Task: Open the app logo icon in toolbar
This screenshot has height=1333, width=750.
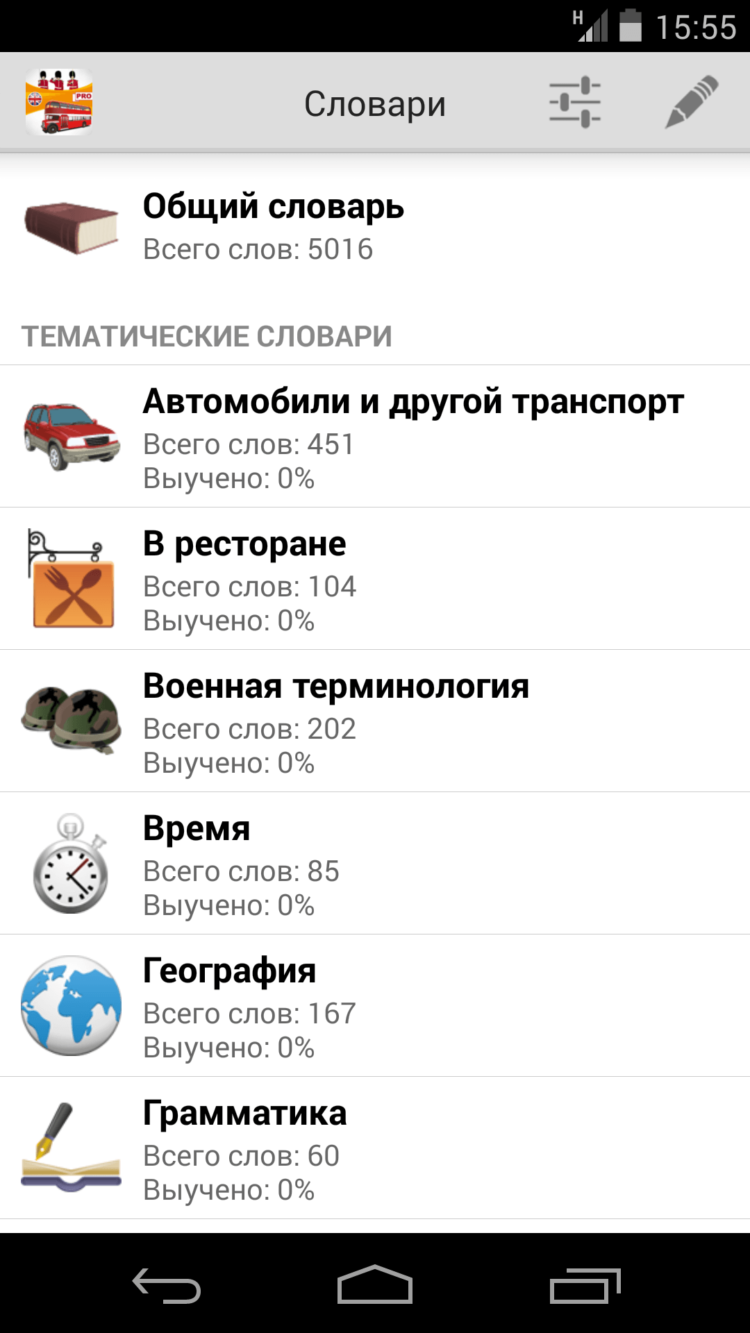Action: (58, 100)
